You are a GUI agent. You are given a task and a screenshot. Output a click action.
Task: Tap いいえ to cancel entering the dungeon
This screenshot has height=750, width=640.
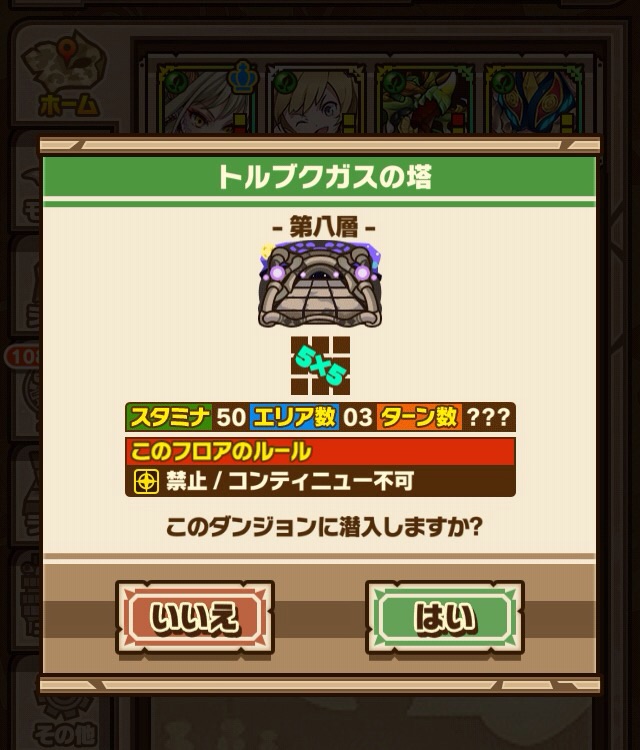(194, 617)
